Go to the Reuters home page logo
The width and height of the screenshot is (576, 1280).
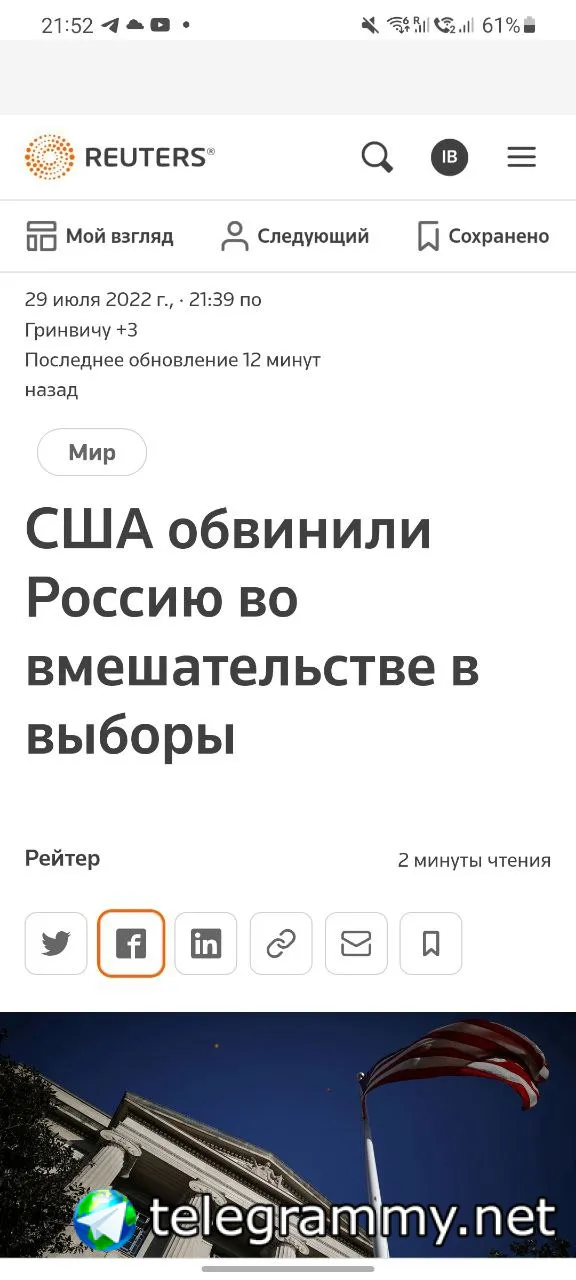click(119, 157)
